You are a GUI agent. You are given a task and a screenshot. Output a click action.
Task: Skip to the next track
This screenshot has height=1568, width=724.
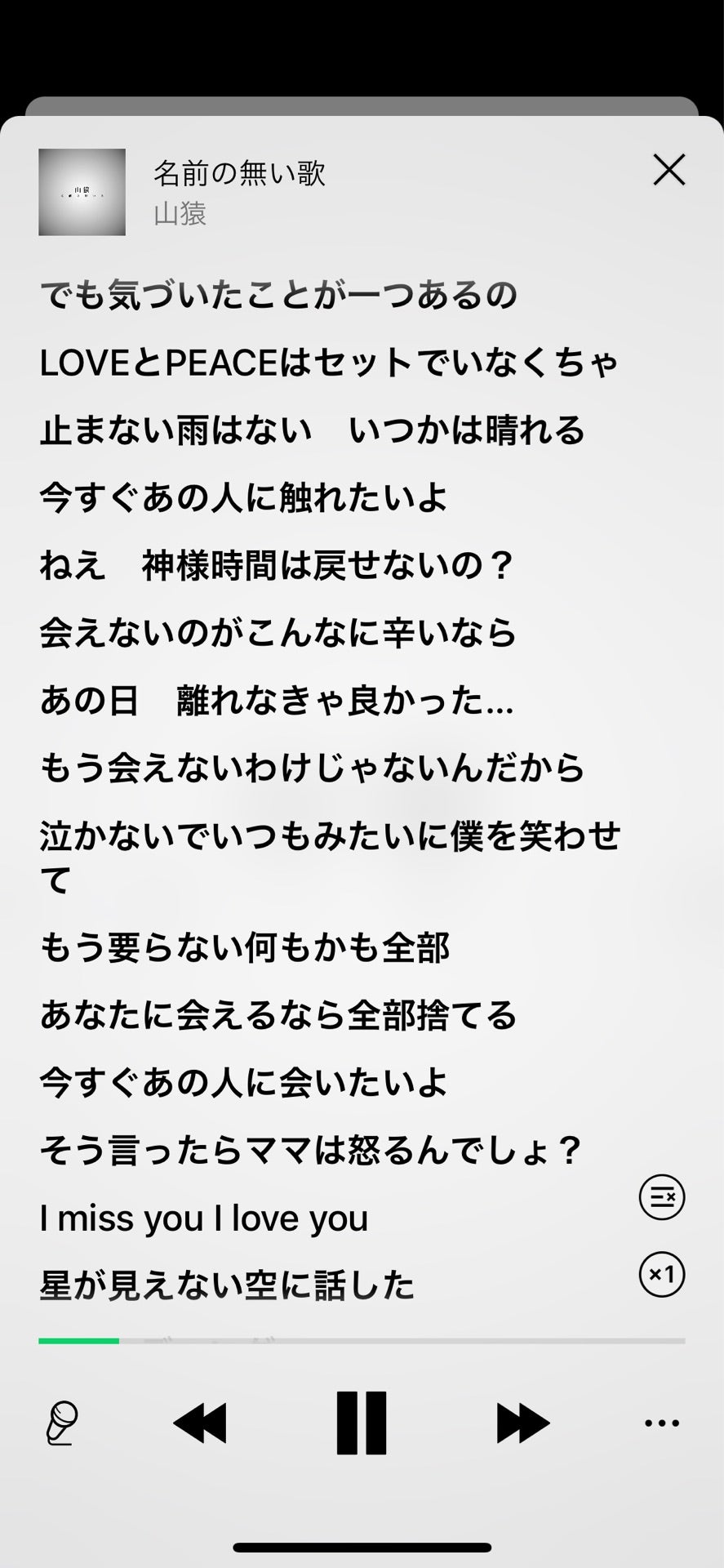(x=522, y=1421)
